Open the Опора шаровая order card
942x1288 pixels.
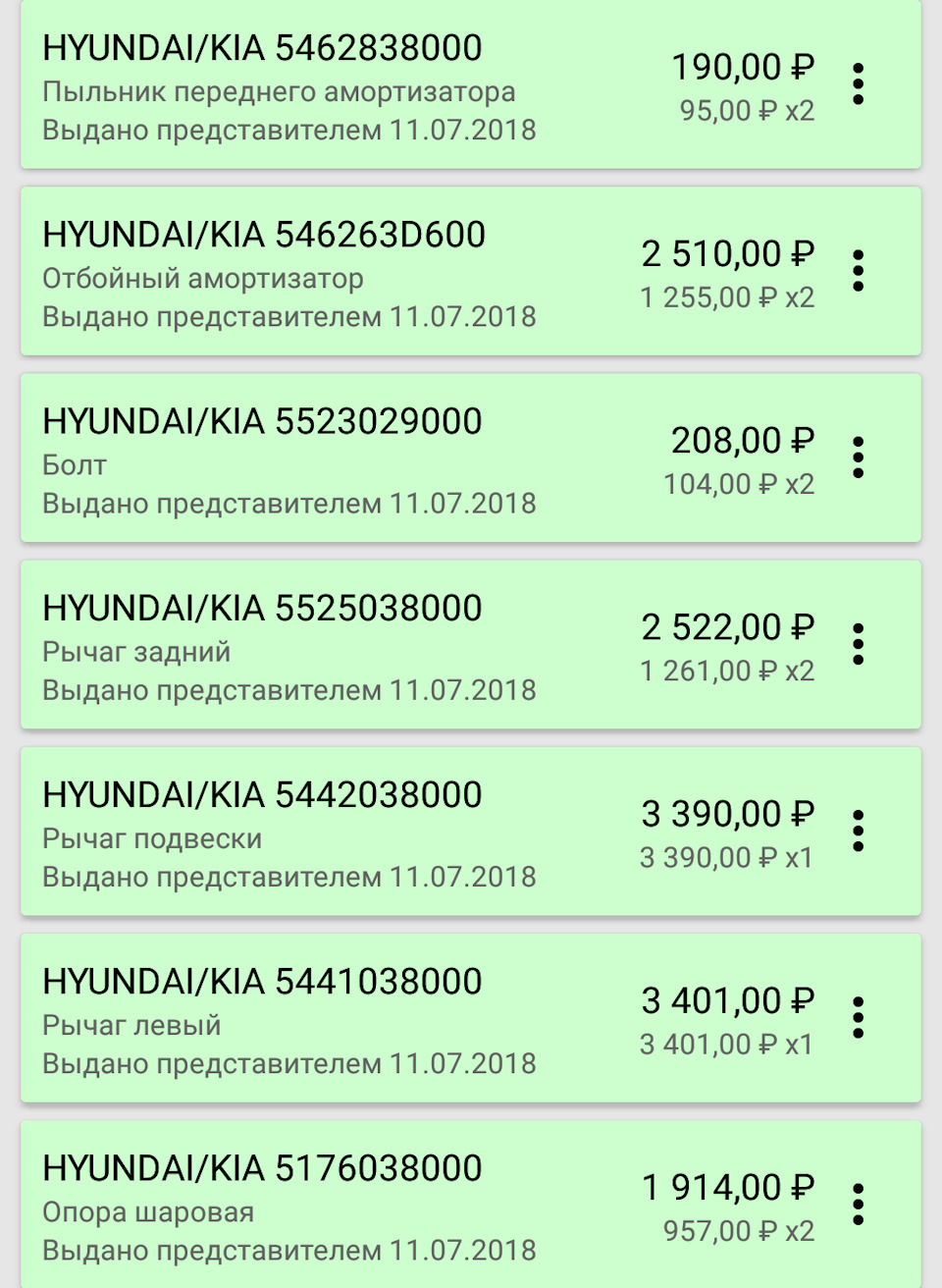471,1205
